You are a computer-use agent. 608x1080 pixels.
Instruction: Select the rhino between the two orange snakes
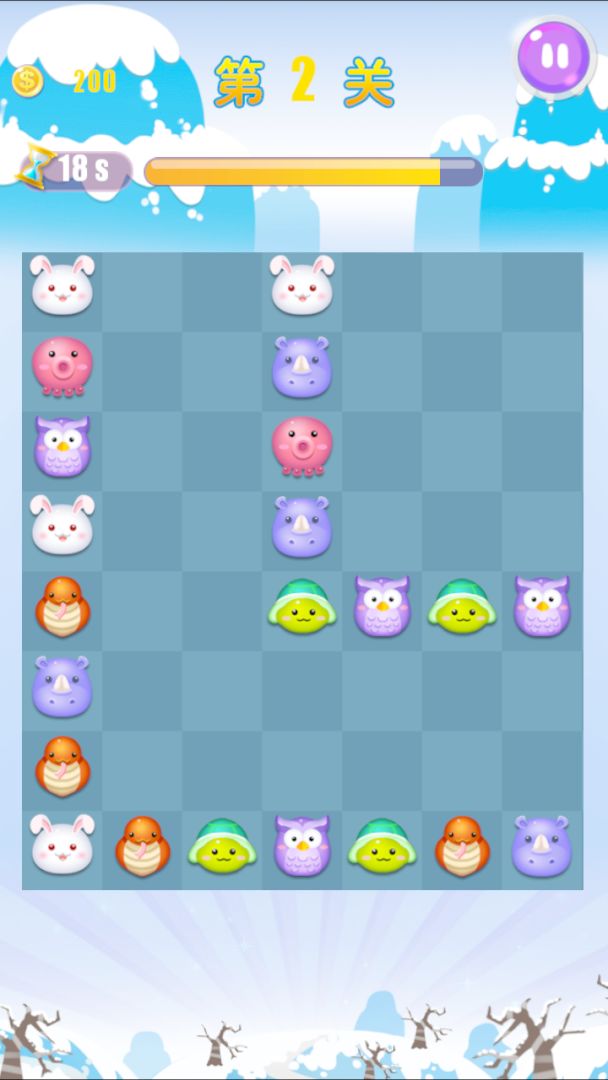62,686
